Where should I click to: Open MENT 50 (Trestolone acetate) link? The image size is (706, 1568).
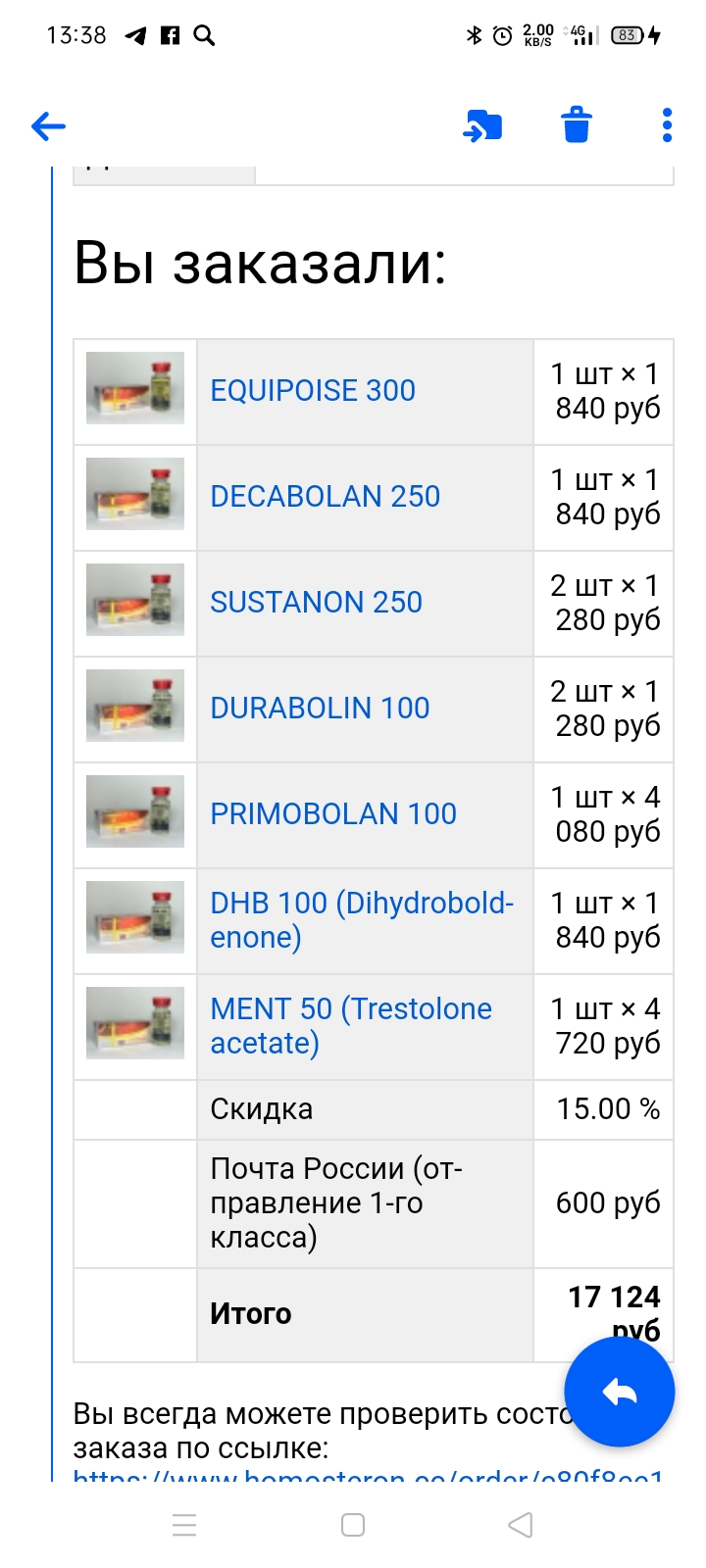pos(350,1025)
